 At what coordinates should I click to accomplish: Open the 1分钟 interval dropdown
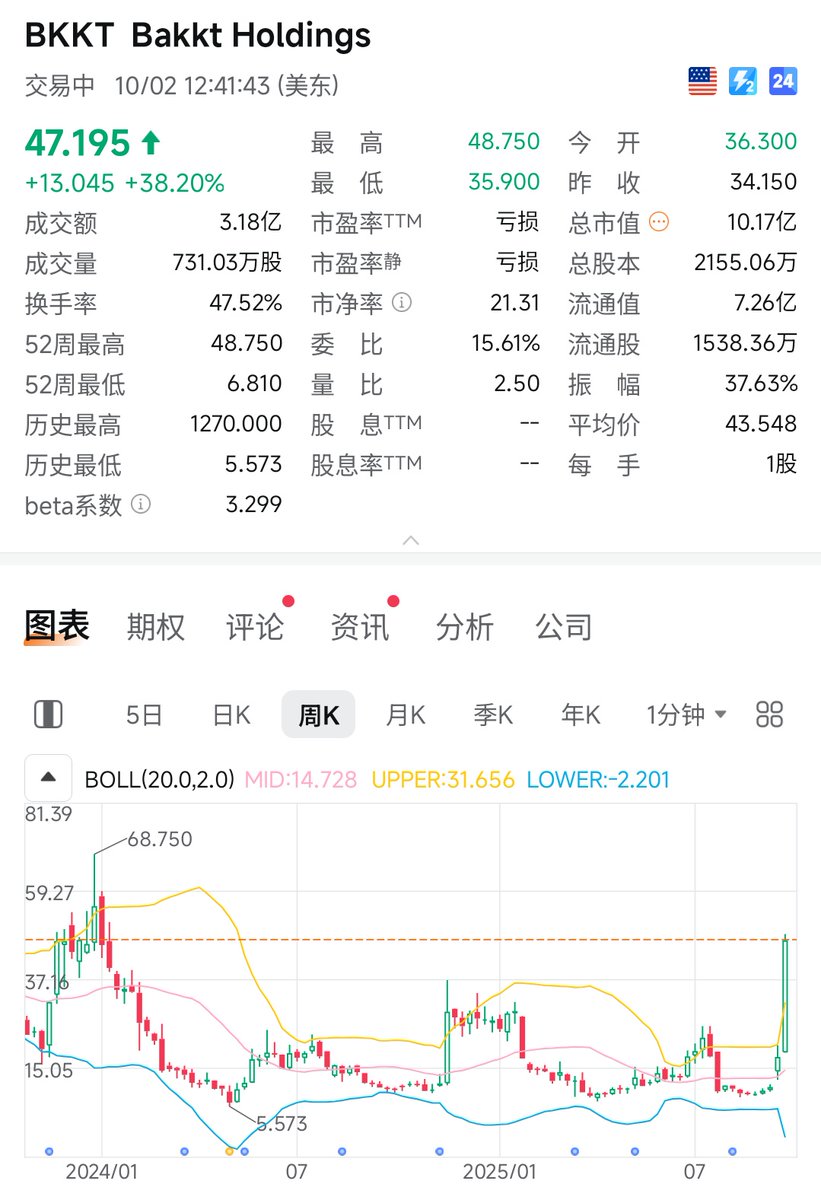pyautogui.click(x=686, y=715)
